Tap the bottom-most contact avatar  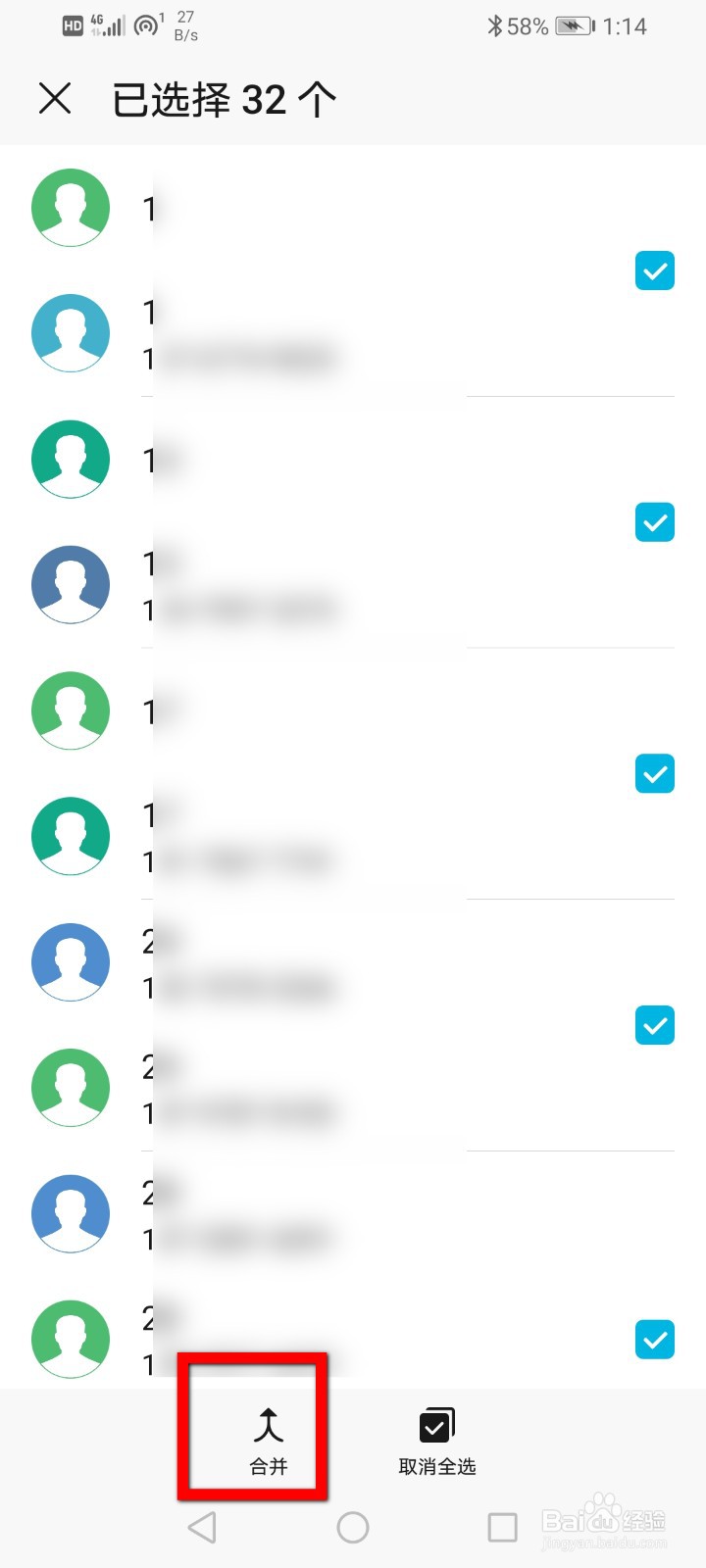[x=71, y=1340]
